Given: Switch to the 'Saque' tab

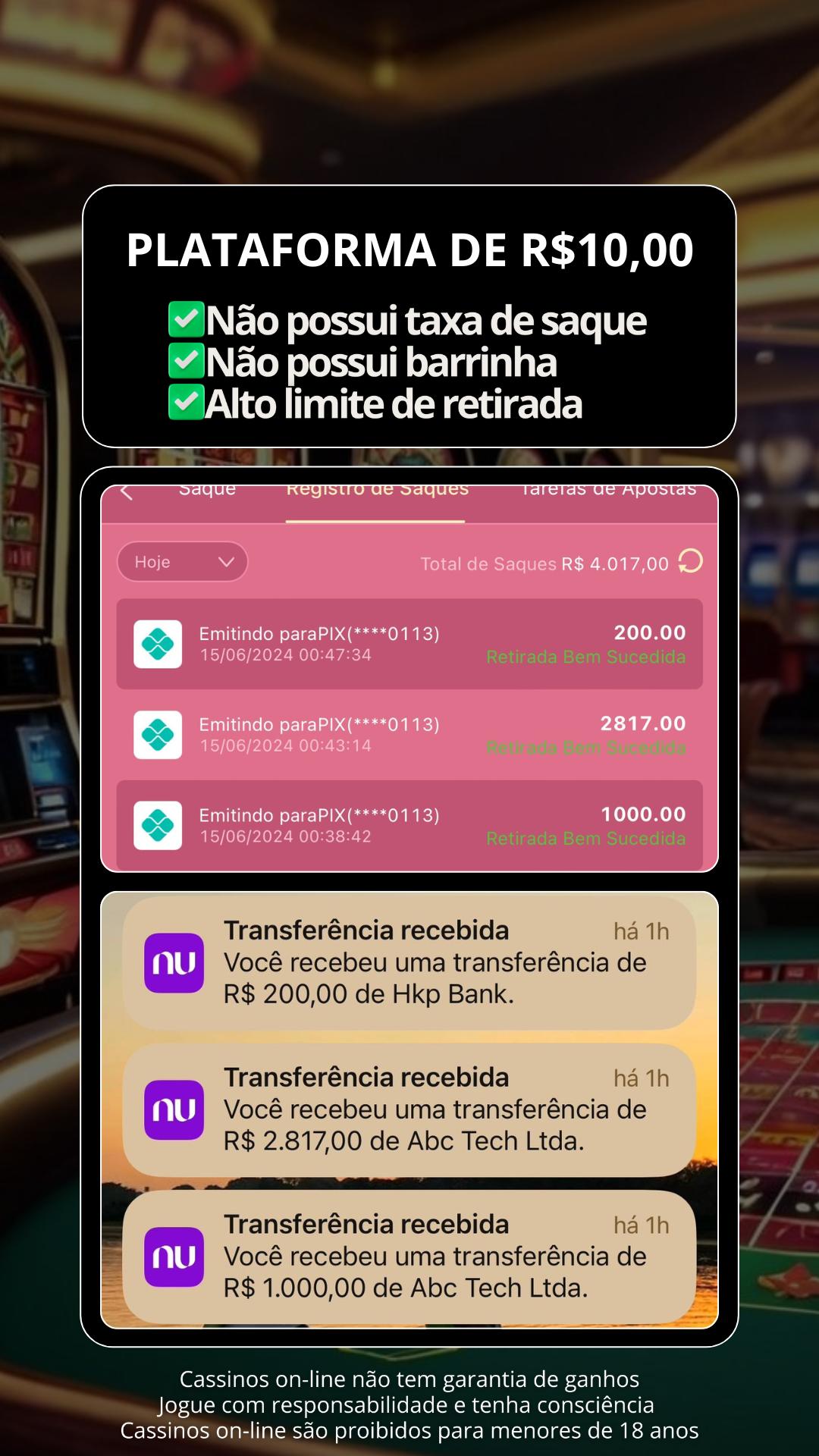Looking at the screenshot, I should coord(206,489).
